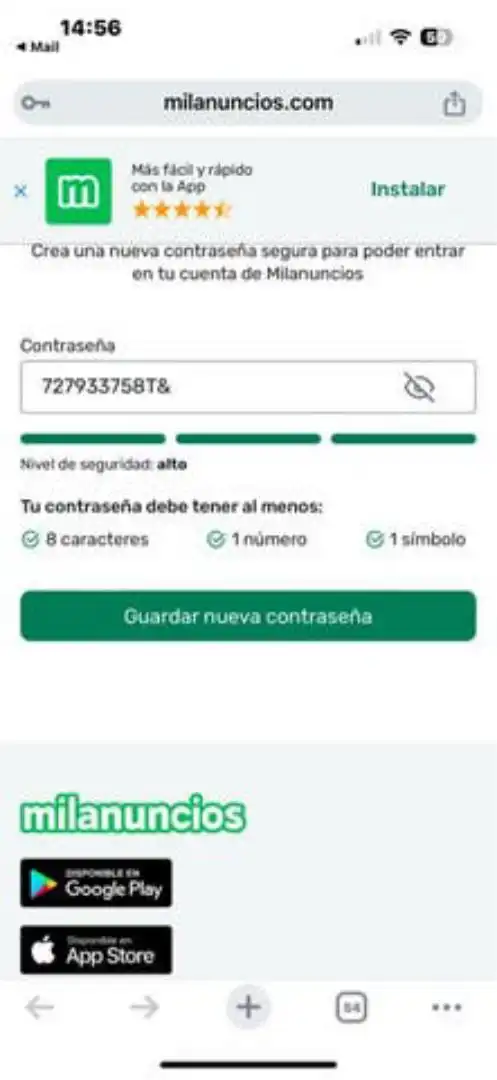Open a new browser tab
Viewport: 497px width, 1080px height.
248,1008
